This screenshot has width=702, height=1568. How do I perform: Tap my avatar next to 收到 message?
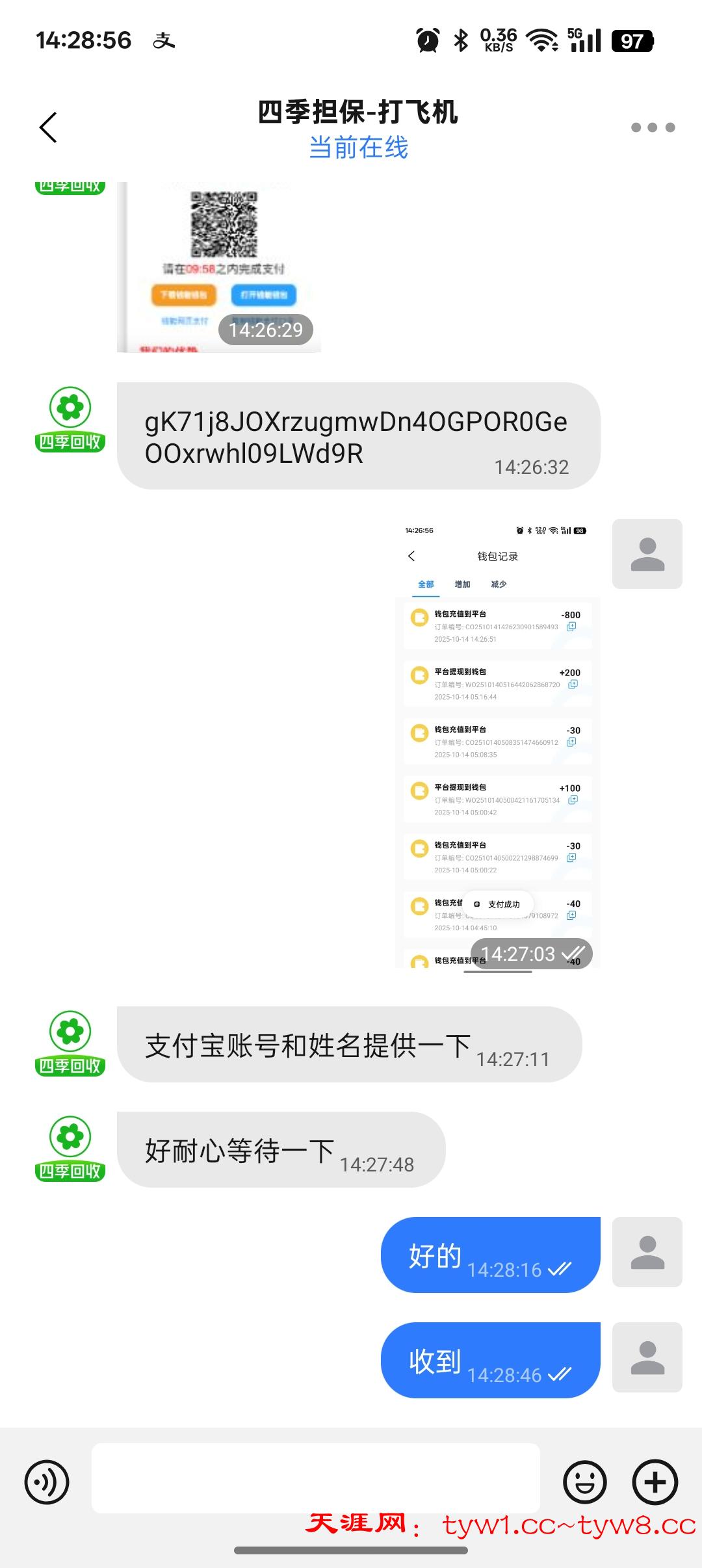[x=647, y=1357]
